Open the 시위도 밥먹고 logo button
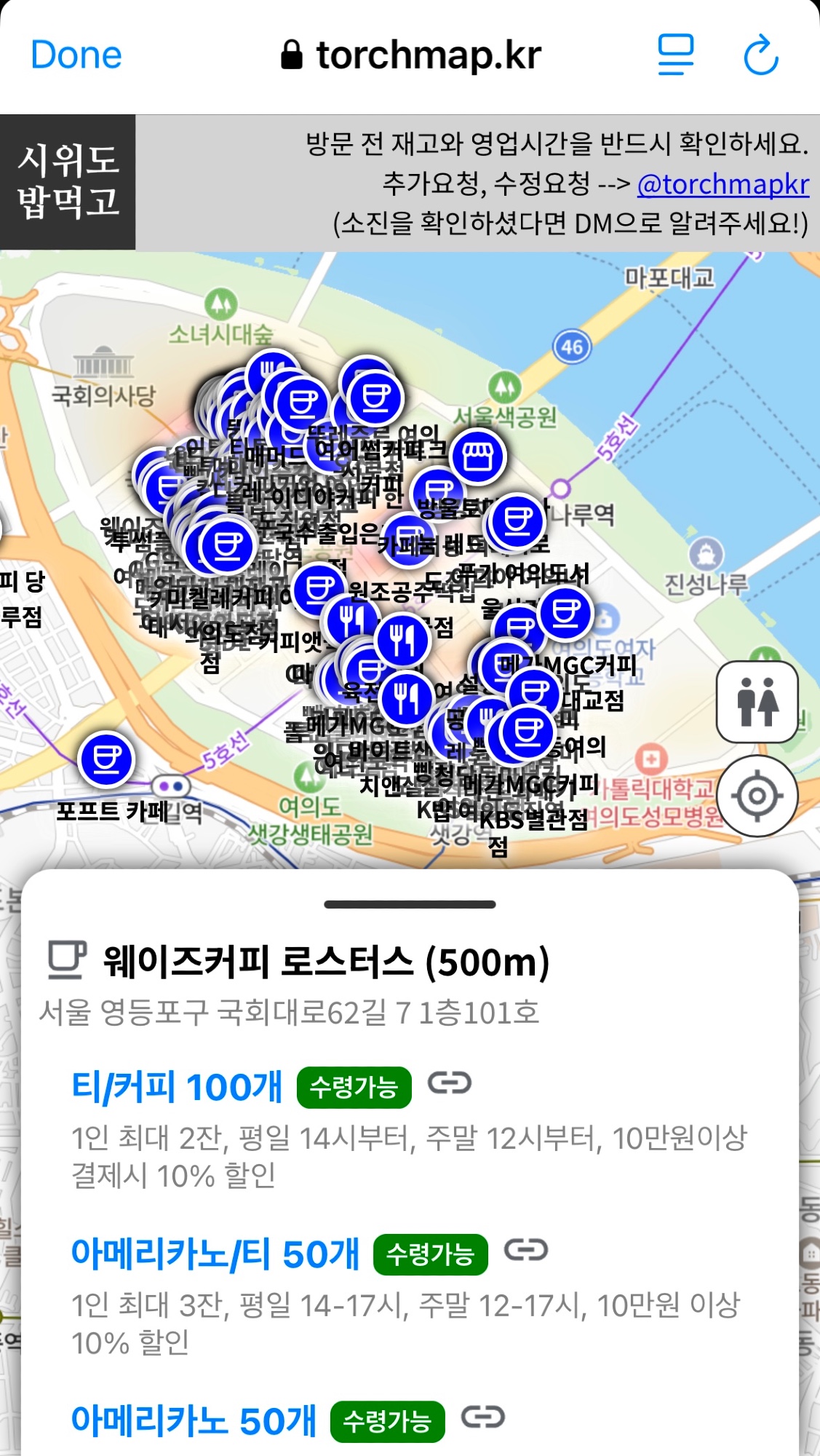820x1456 pixels. point(68,182)
